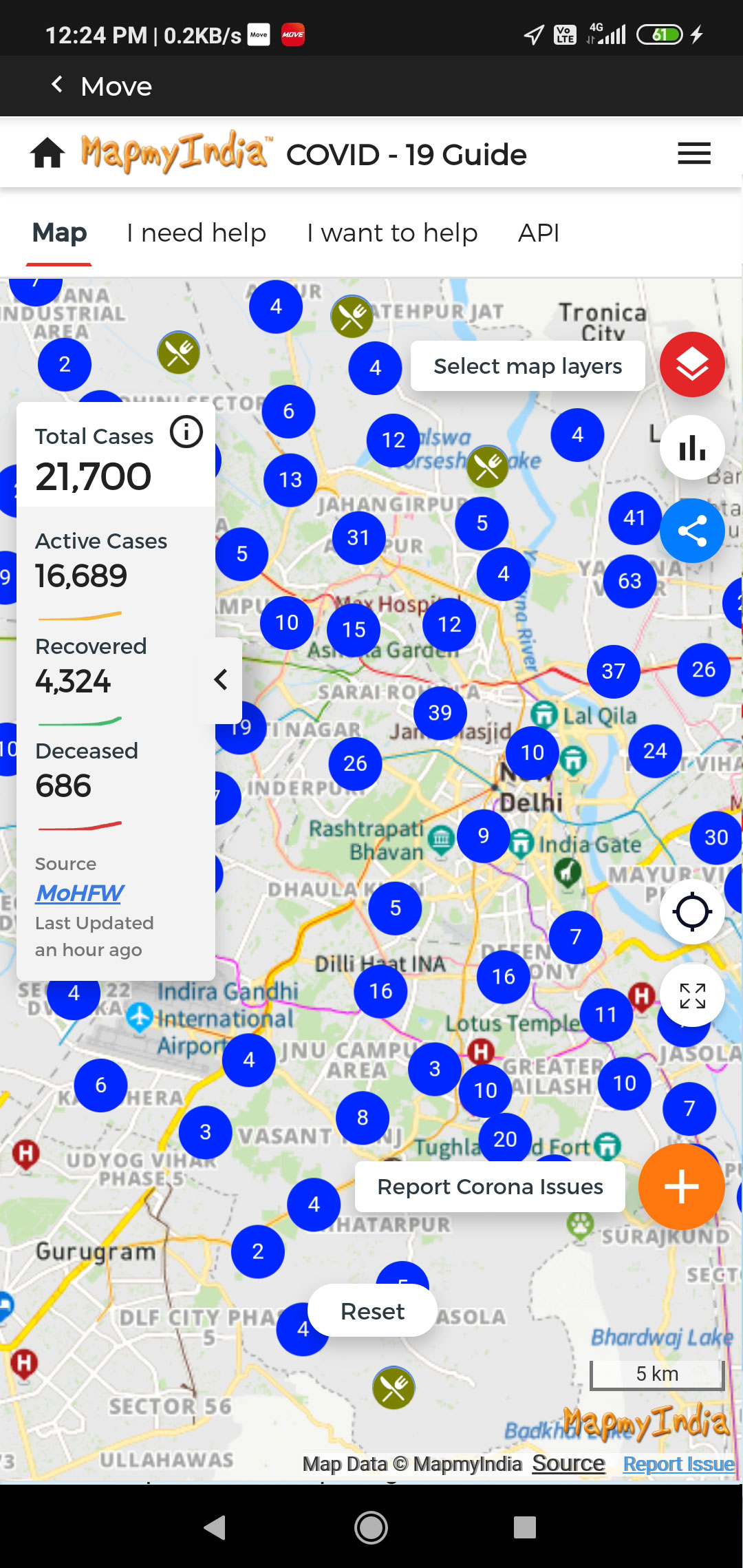This screenshot has width=743, height=1568.
Task: Open the bar chart statistics button
Action: (x=691, y=448)
